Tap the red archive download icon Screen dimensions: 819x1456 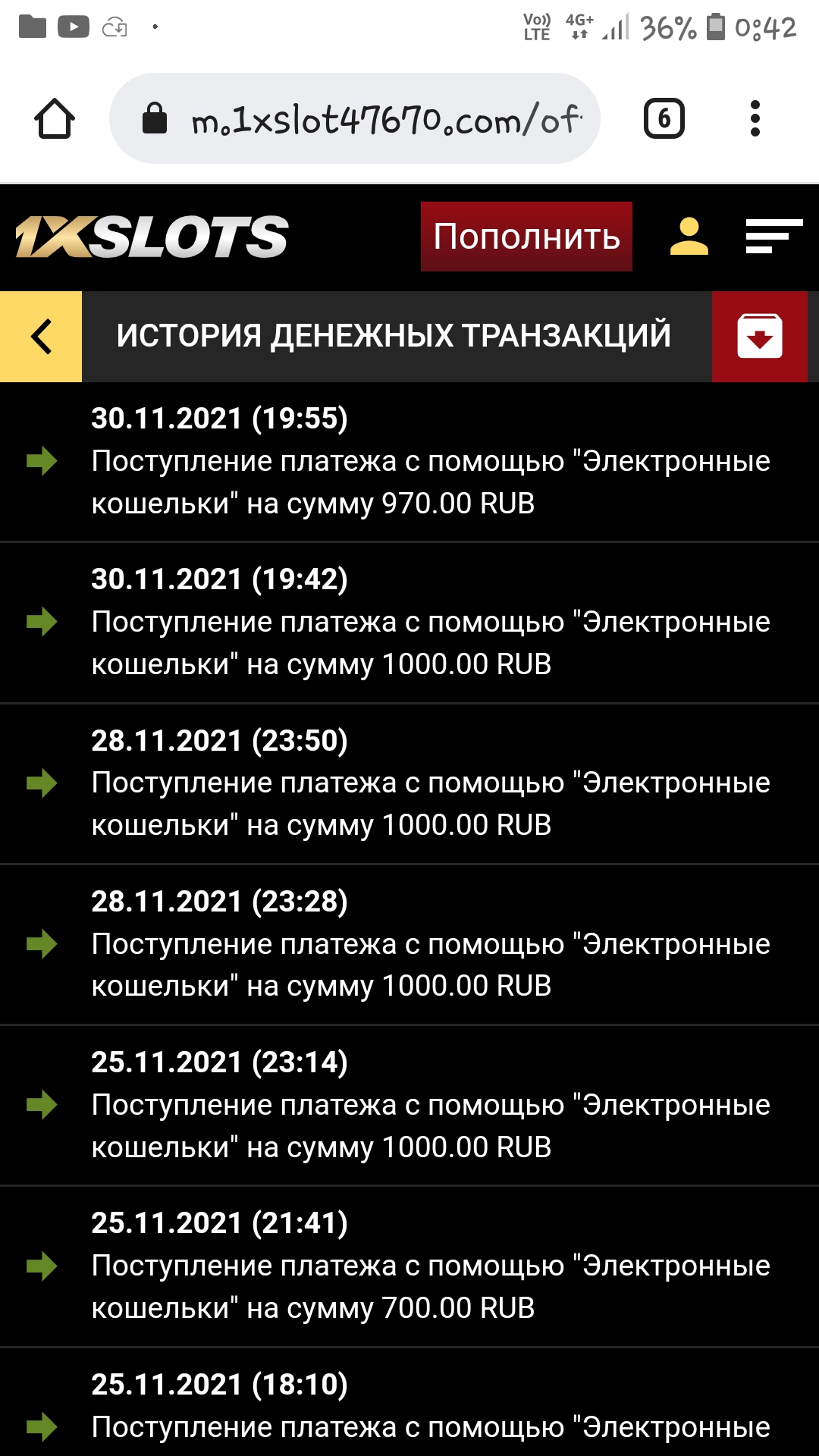click(759, 336)
